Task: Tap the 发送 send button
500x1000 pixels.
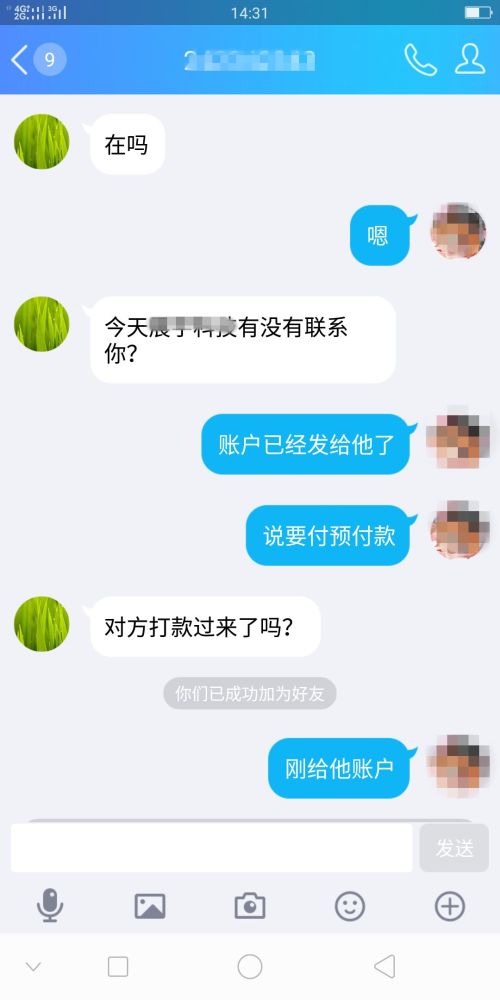Action: pyautogui.click(x=454, y=848)
